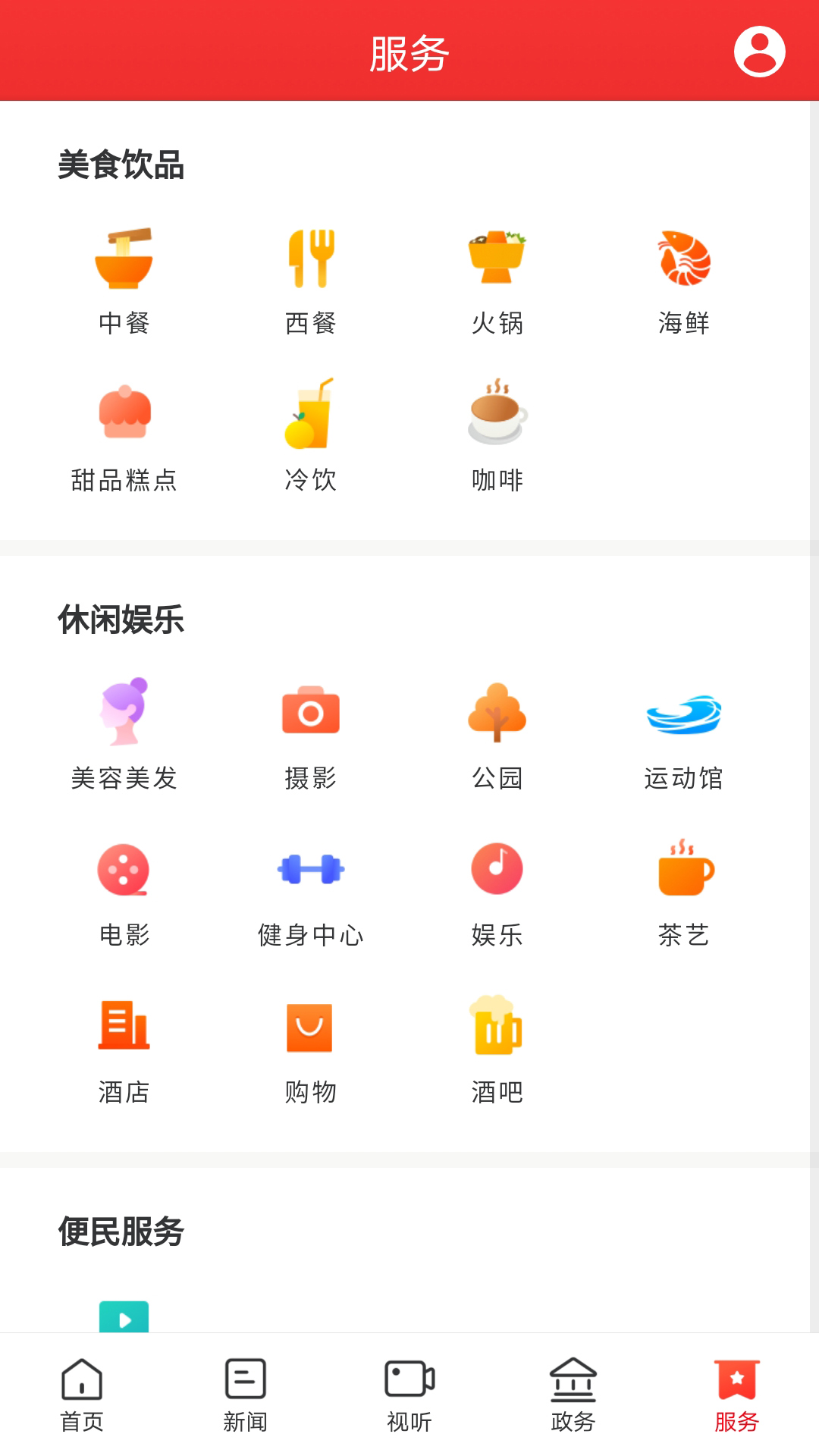Go to the 新闻 tab
Viewport: 819px width, 1456px height.
pos(246,1395)
